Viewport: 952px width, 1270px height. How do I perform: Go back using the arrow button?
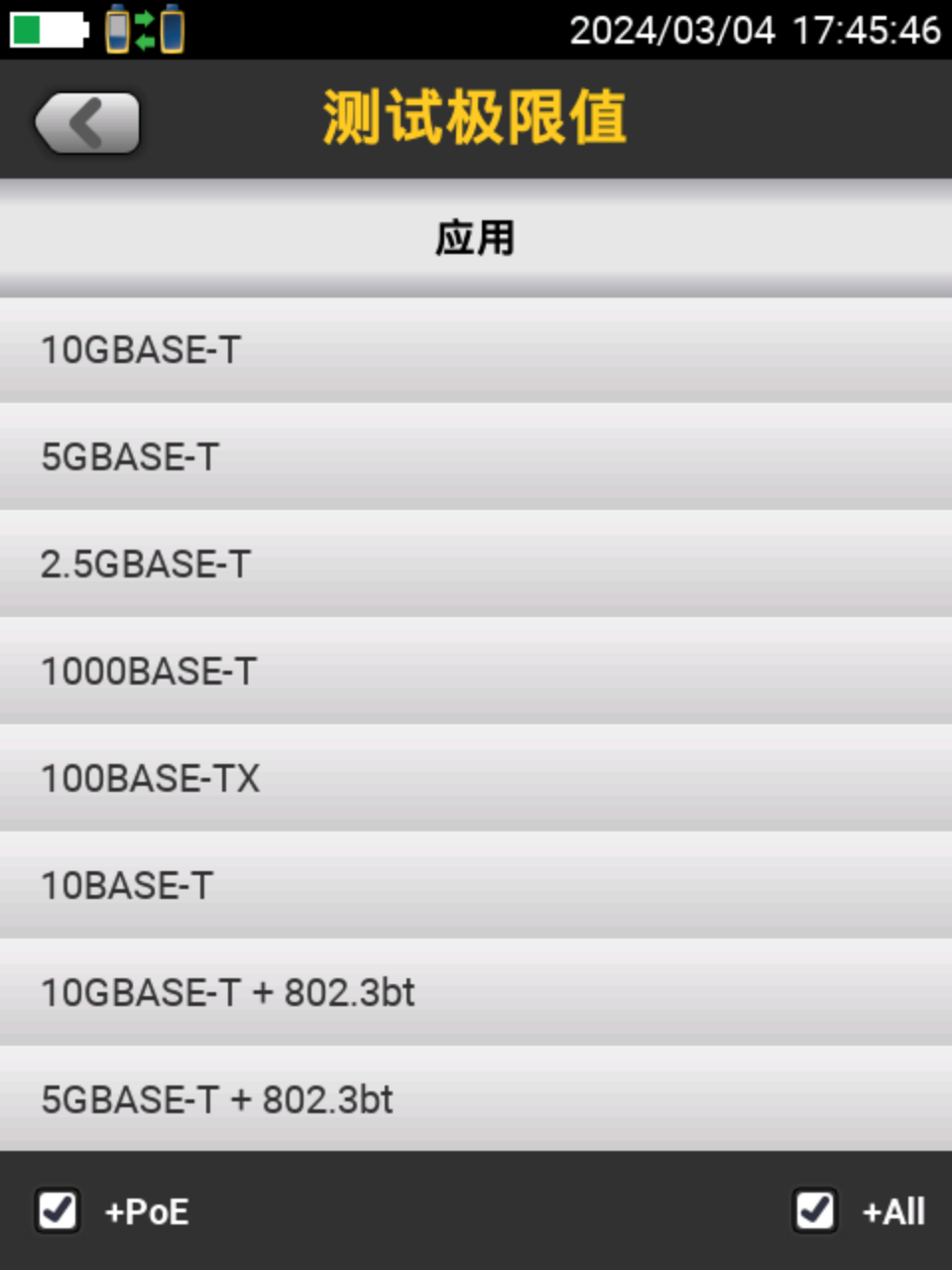click(87, 123)
